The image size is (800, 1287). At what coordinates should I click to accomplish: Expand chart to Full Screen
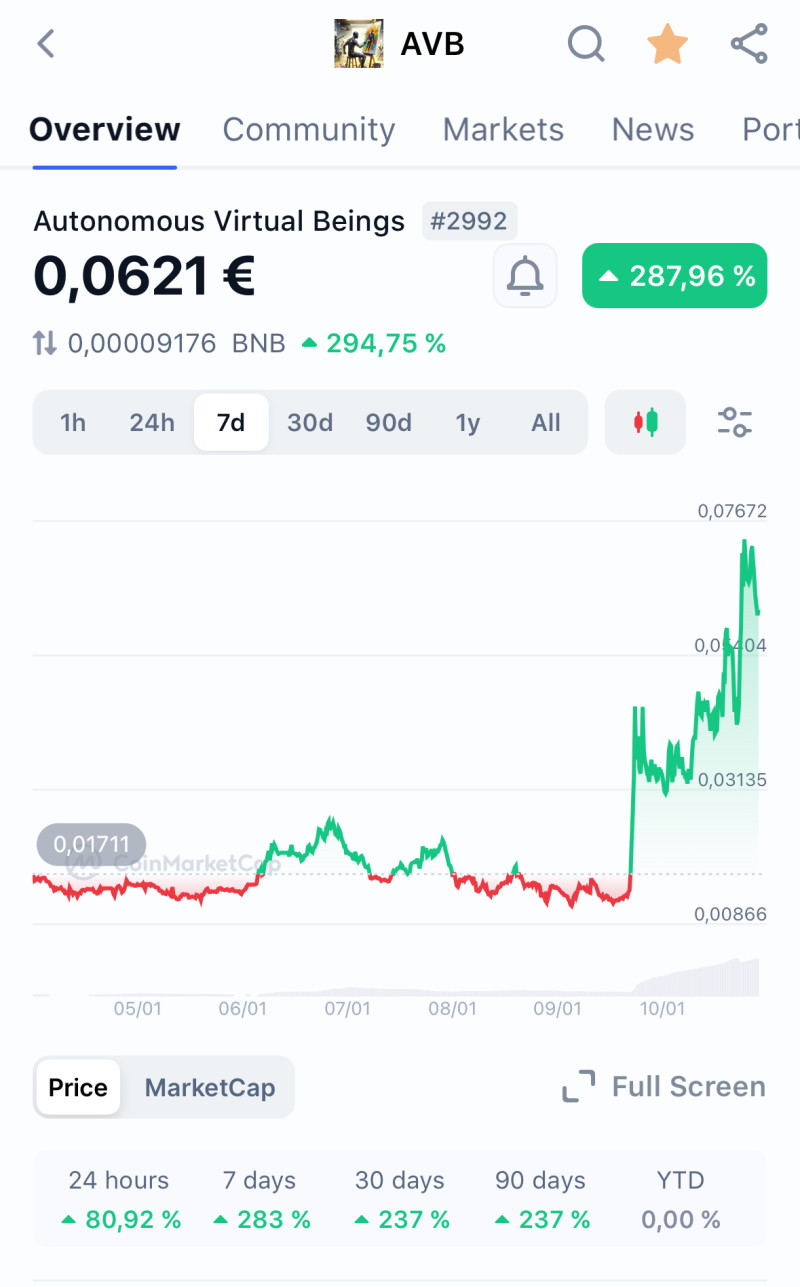[664, 1086]
